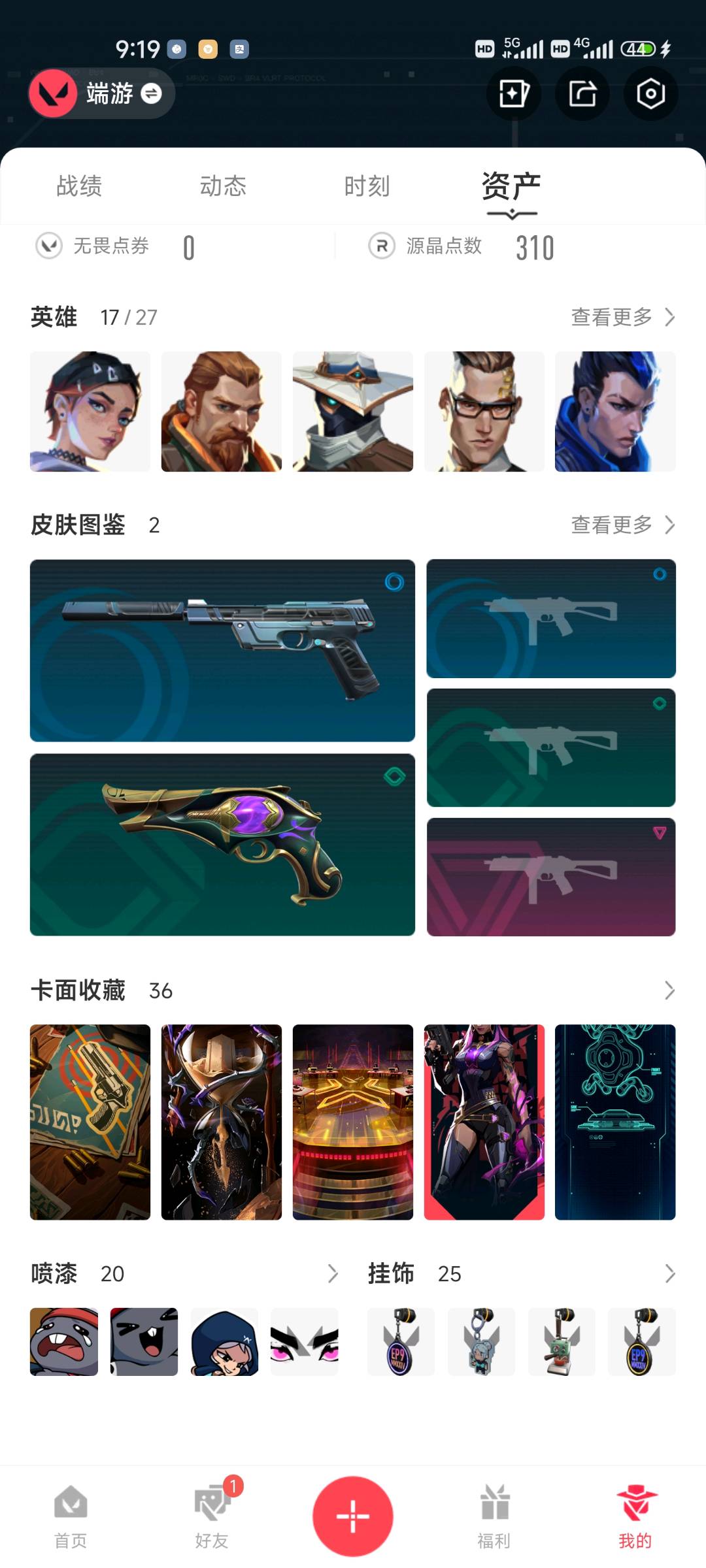View more skins via 查看更多 next to 皮肤图鉴
The height and width of the screenshot is (1568, 706).
click(x=622, y=525)
